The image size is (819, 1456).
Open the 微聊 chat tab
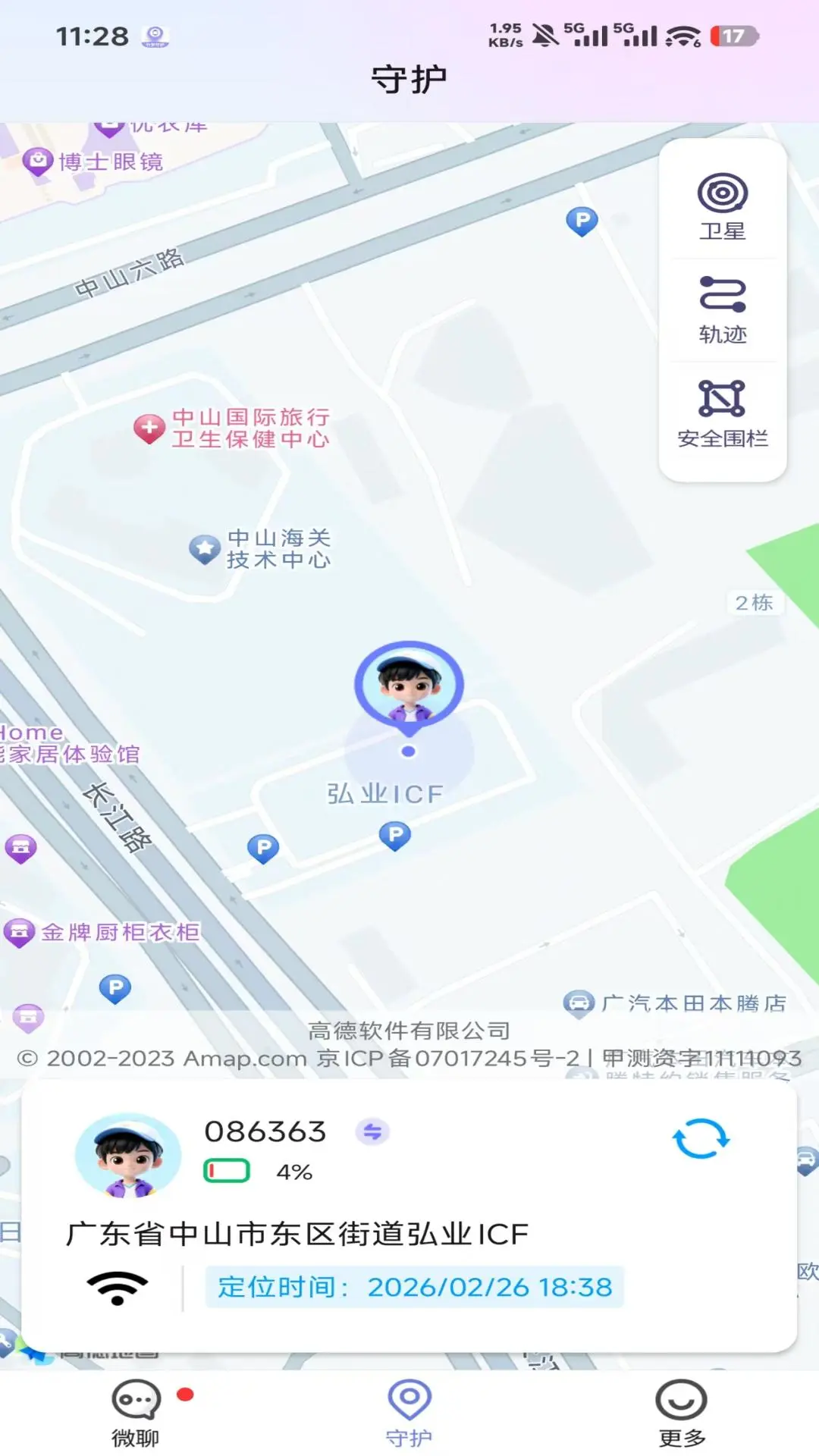[x=136, y=1413]
